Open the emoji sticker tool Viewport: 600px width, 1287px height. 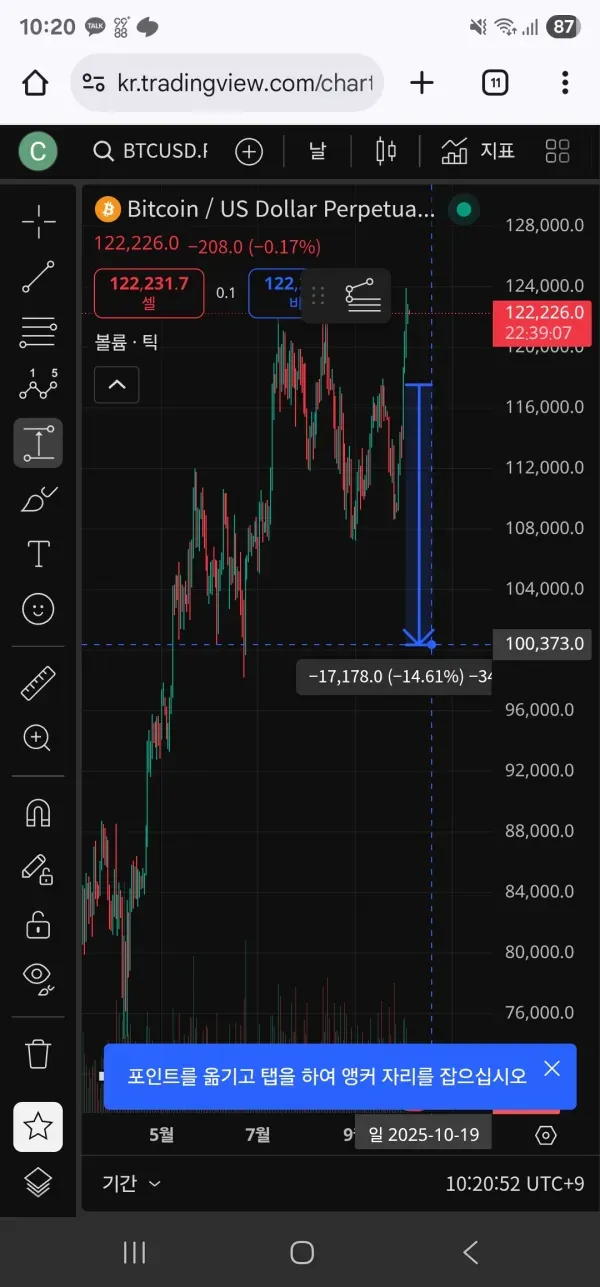[x=38, y=609]
